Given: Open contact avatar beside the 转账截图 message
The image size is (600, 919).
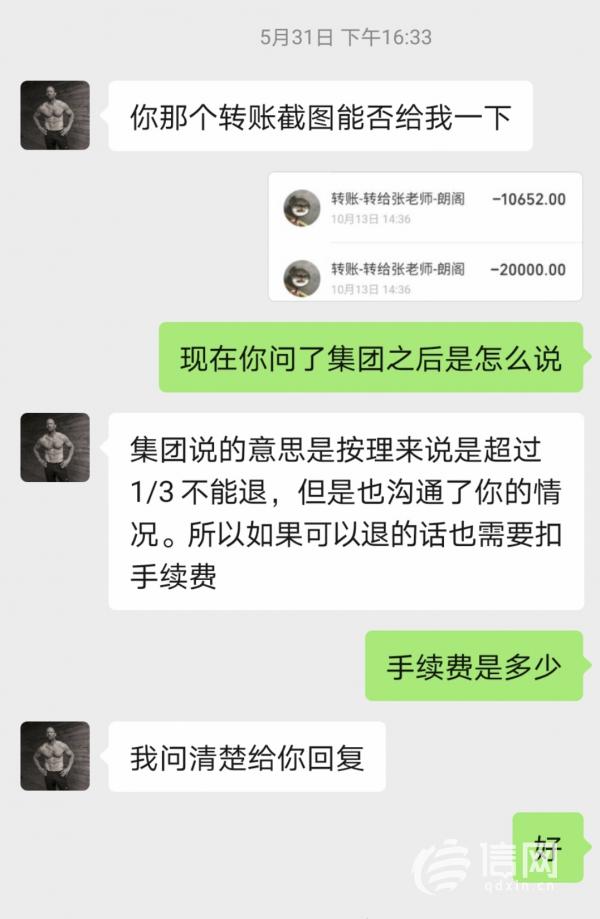Looking at the screenshot, I should click(55, 115).
